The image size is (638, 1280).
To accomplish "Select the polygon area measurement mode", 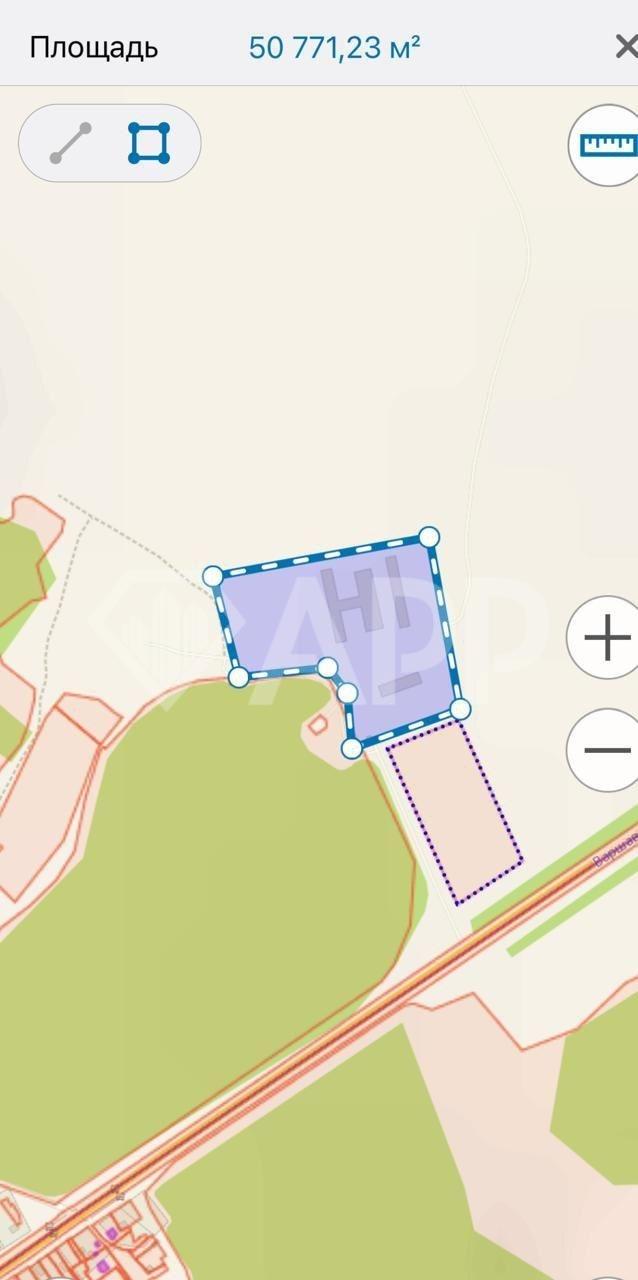I will pyautogui.click(x=149, y=143).
